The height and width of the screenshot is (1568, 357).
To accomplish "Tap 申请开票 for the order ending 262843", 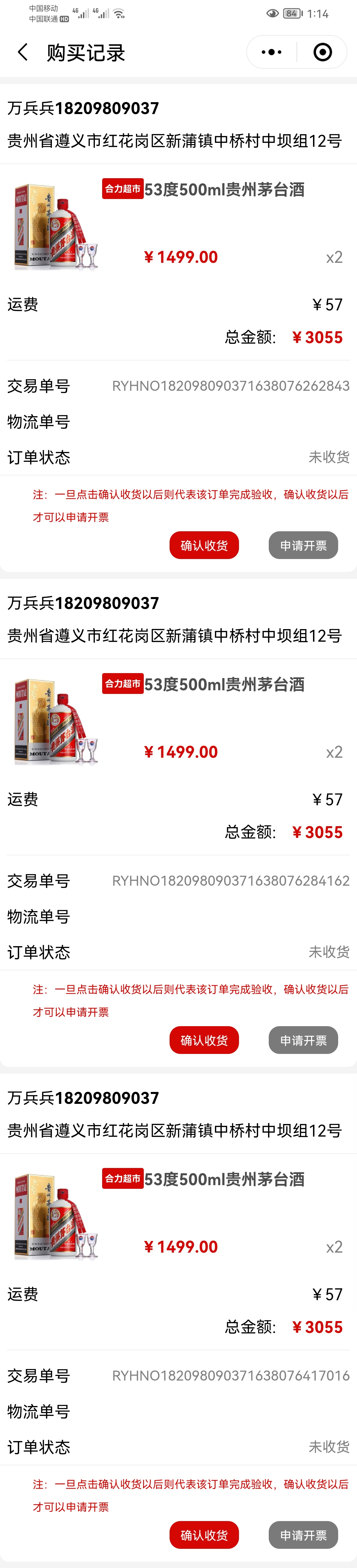I will (x=303, y=545).
